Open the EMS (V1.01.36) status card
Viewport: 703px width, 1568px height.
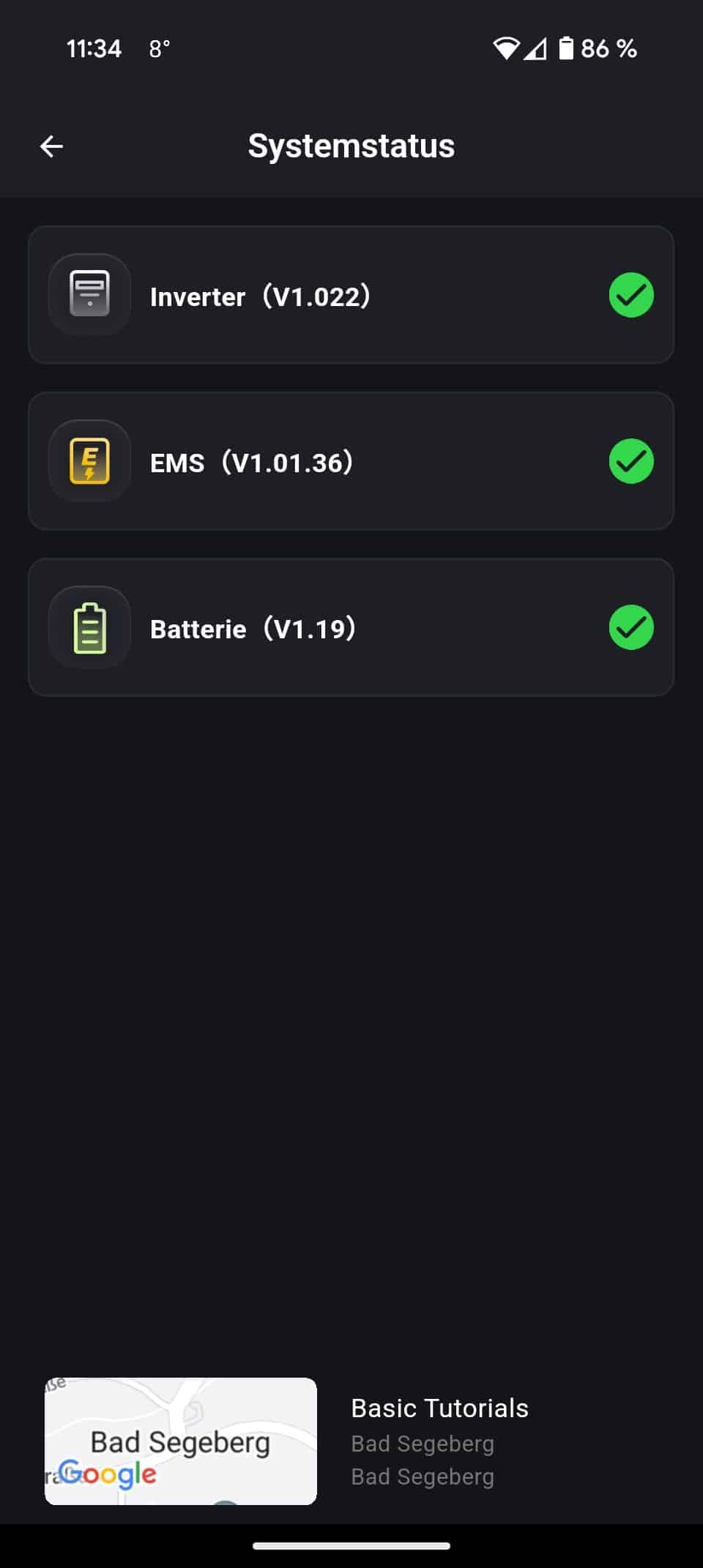coord(351,461)
